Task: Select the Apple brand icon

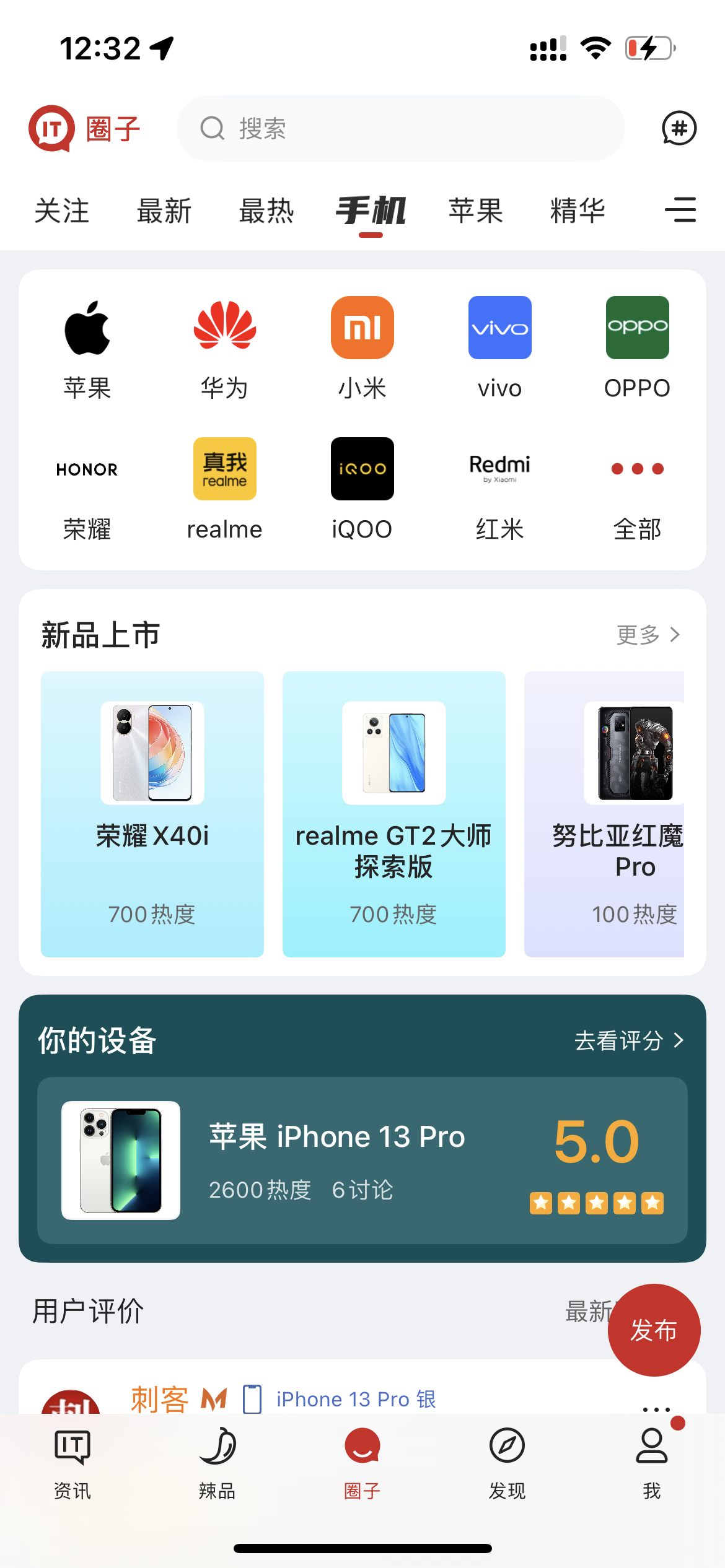Action: point(87,328)
